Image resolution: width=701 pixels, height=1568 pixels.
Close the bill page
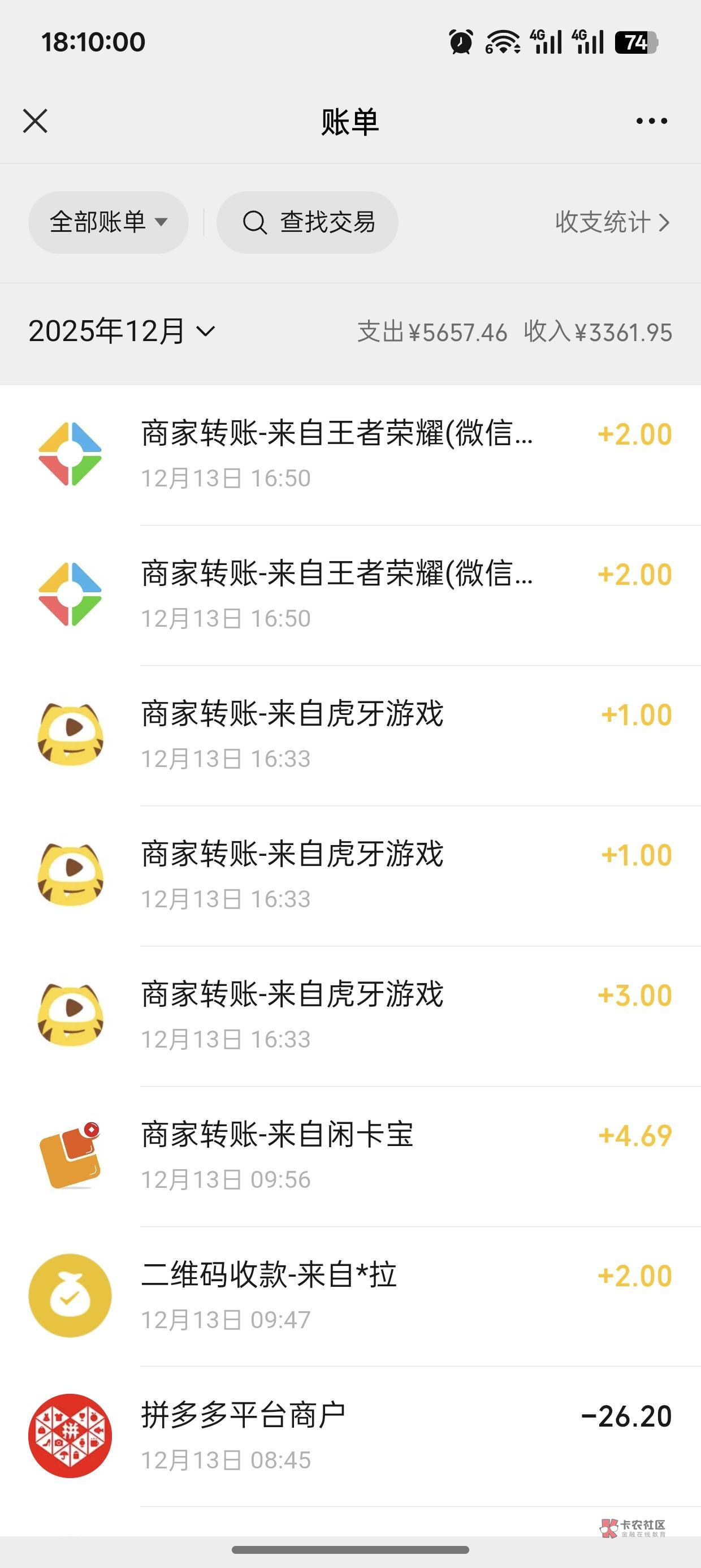(x=35, y=121)
